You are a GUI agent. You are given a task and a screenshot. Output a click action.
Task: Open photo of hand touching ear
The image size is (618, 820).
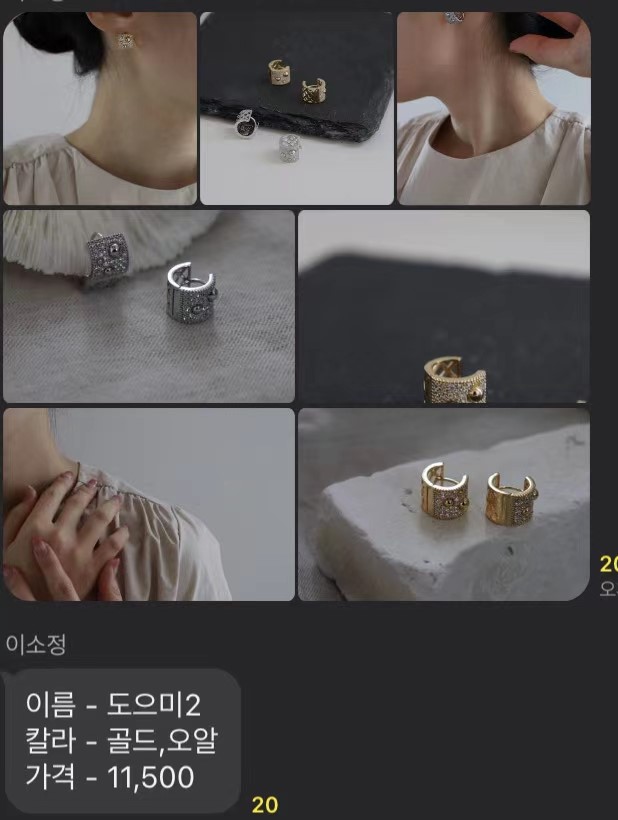(493, 108)
